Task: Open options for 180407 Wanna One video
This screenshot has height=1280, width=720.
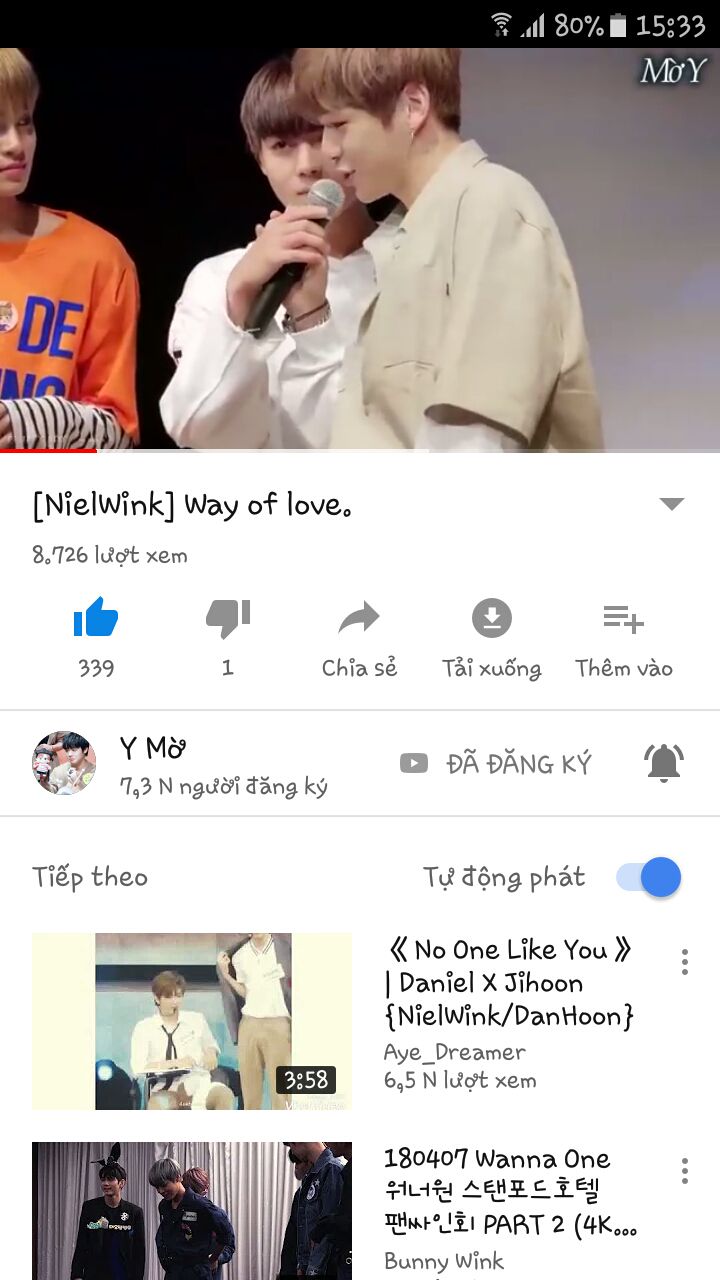Action: point(685,1171)
